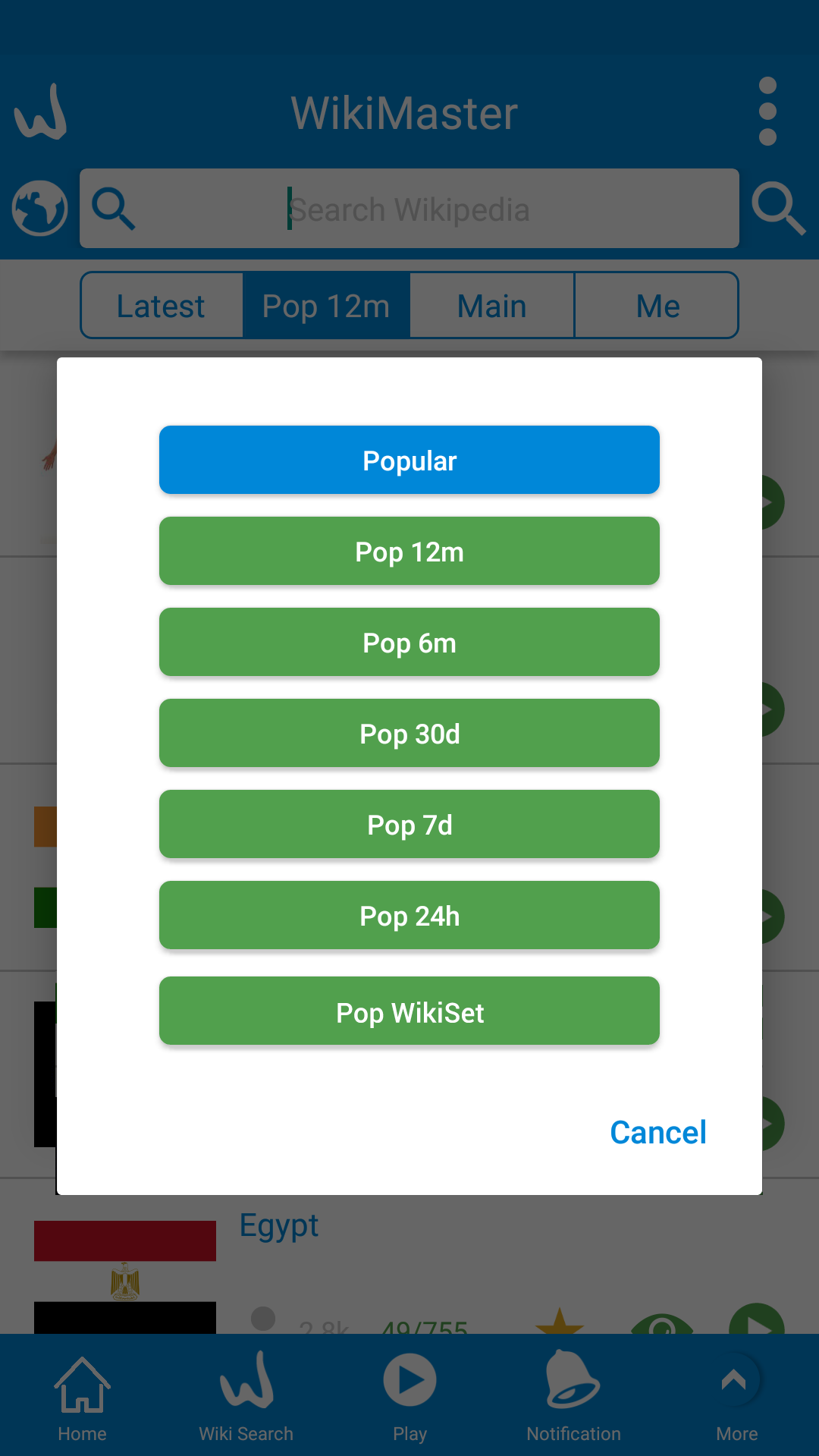Select Pop 24h option
The image size is (819, 1456).
pos(409,915)
